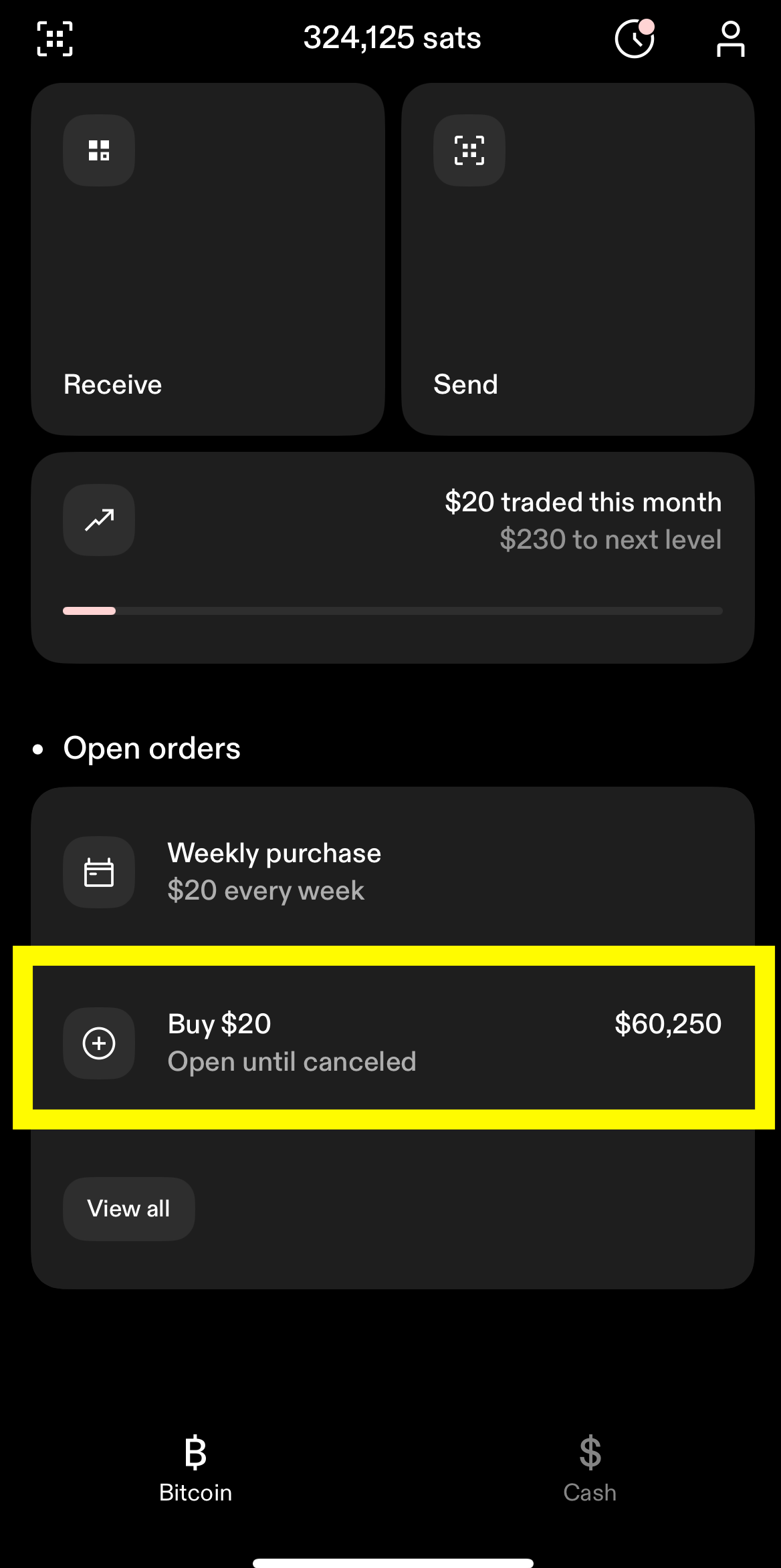Open the $20 traded this month card

click(393, 557)
